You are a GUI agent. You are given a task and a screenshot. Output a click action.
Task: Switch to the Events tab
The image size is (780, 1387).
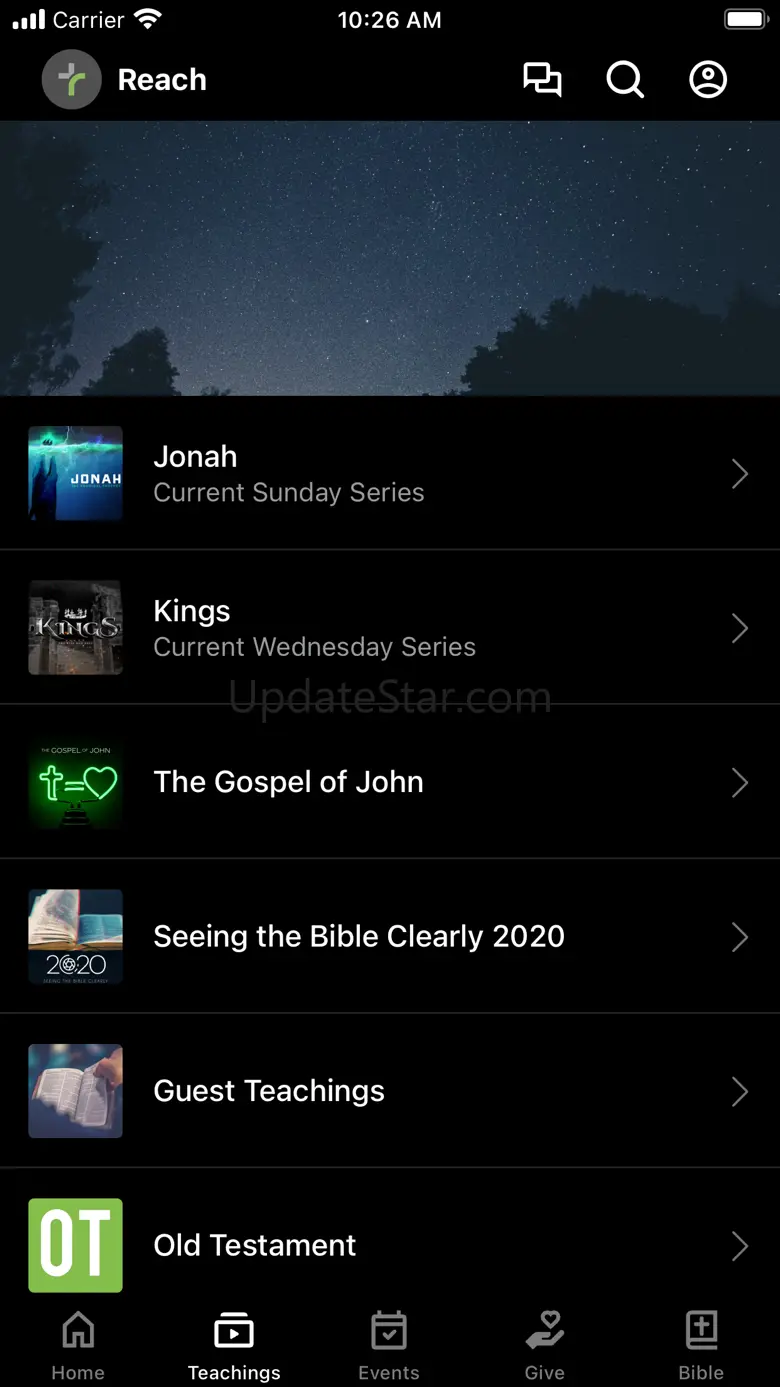[x=389, y=1345]
